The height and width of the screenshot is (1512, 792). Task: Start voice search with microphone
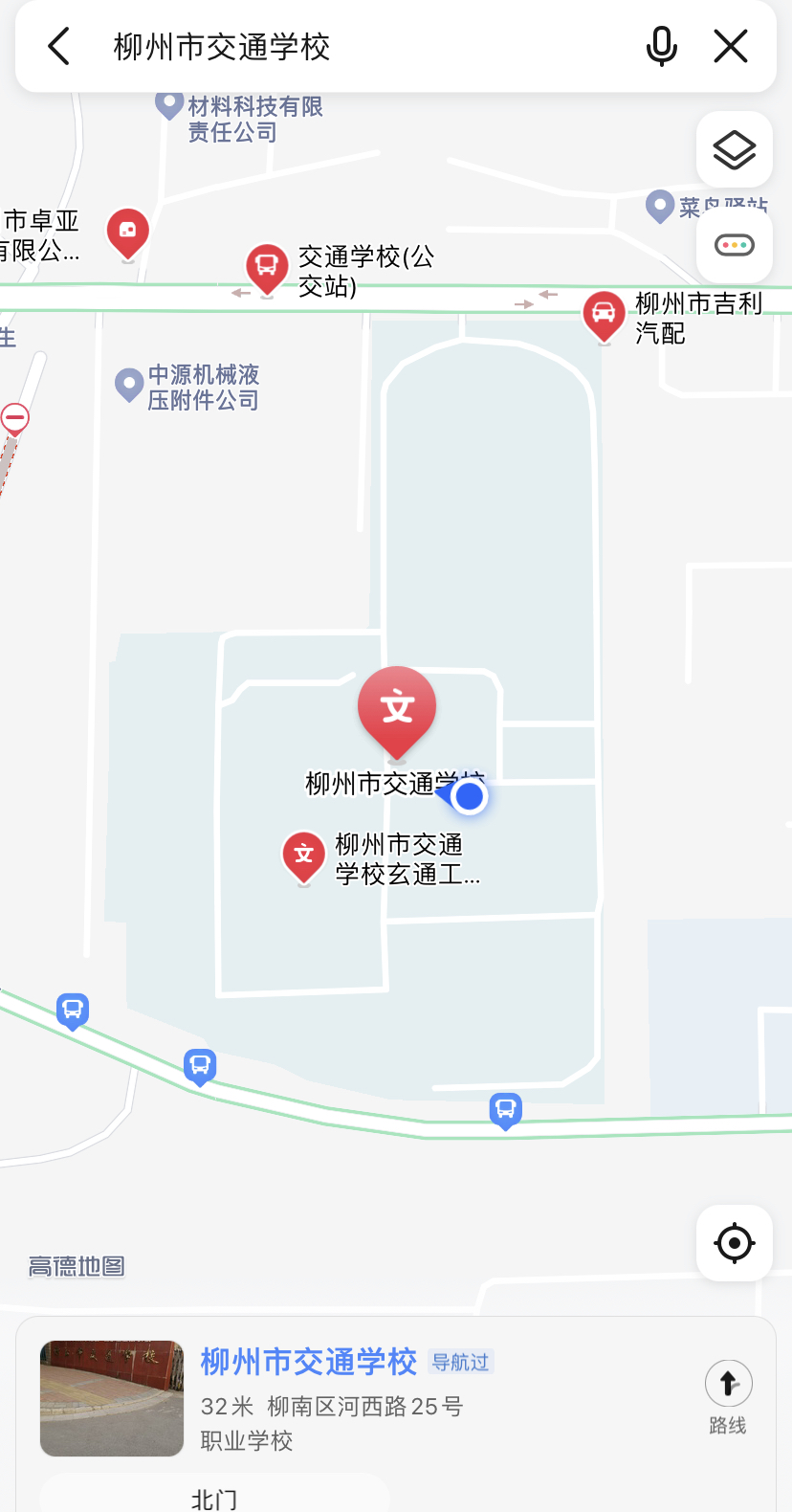(x=661, y=46)
